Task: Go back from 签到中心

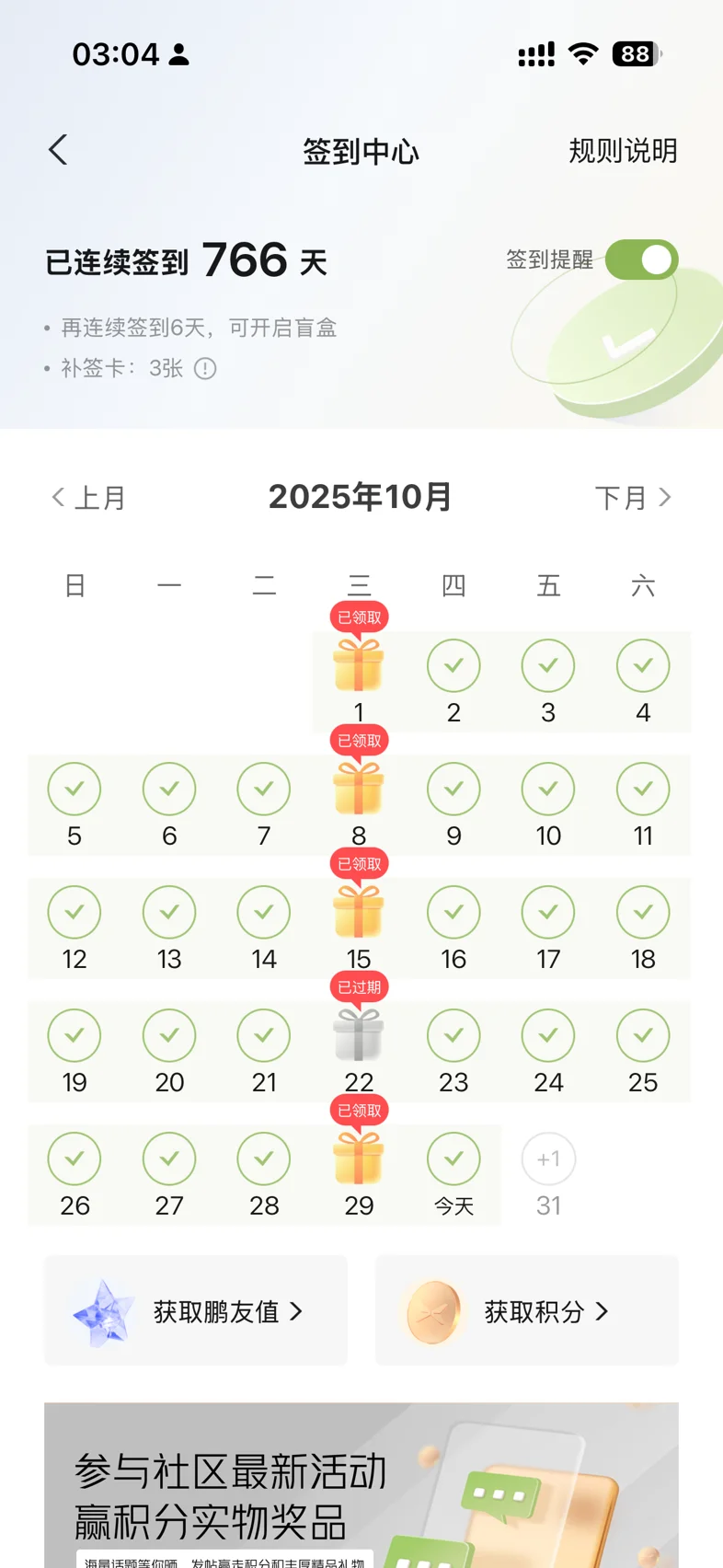Action: pos(58,150)
